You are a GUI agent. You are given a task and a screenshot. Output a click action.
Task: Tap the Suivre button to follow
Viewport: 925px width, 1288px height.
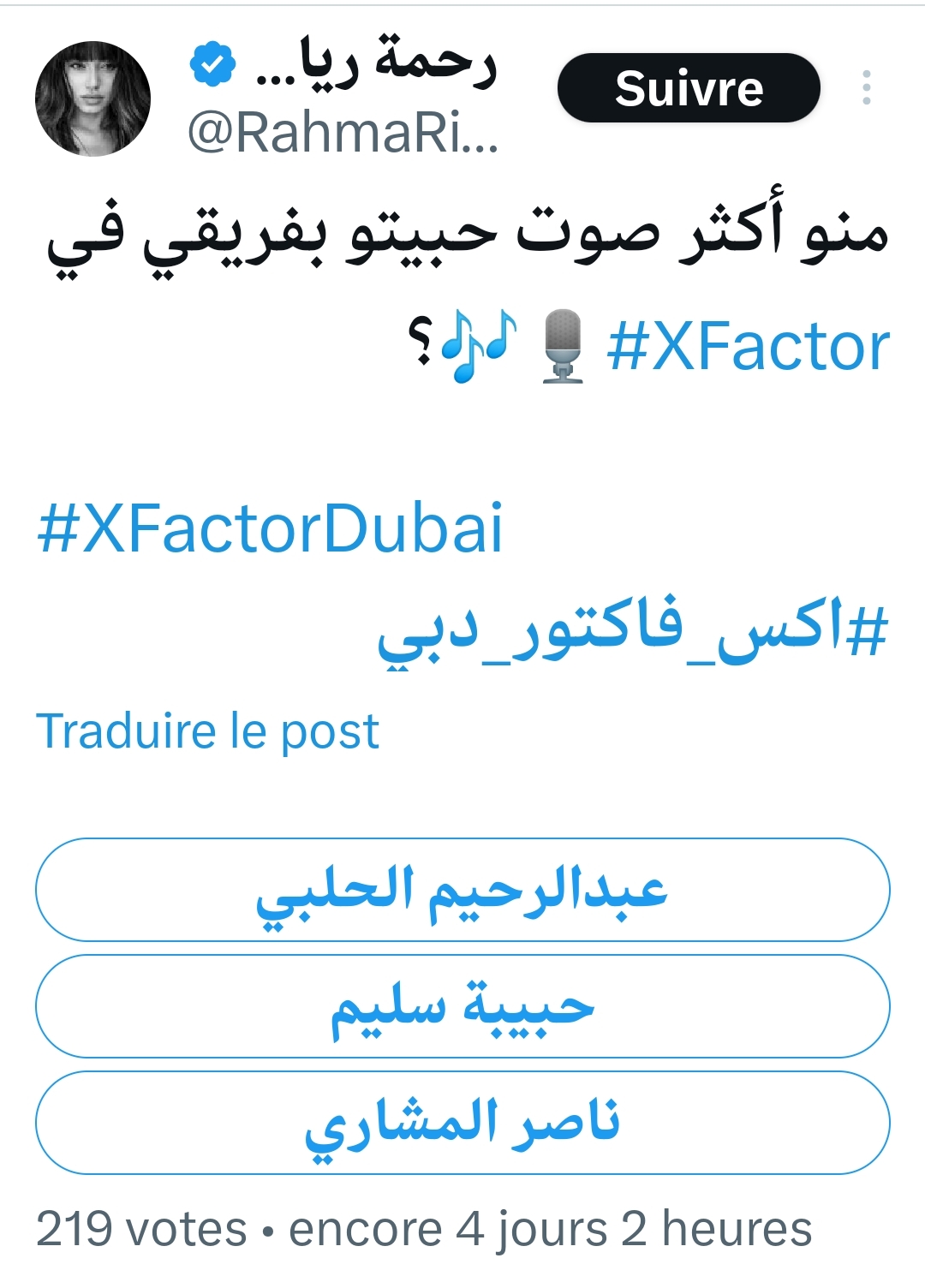pyautogui.click(x=689, y=88)
